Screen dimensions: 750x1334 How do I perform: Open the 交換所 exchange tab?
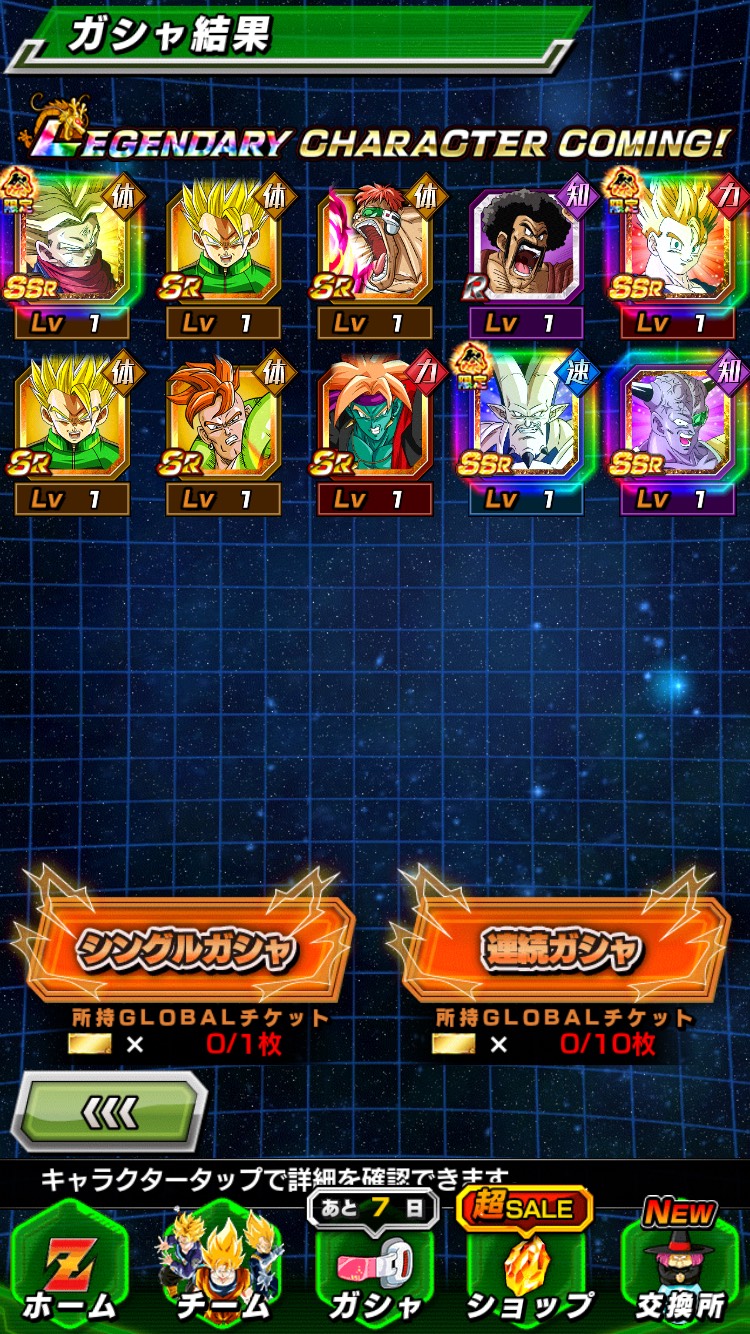coord(680,1266)
